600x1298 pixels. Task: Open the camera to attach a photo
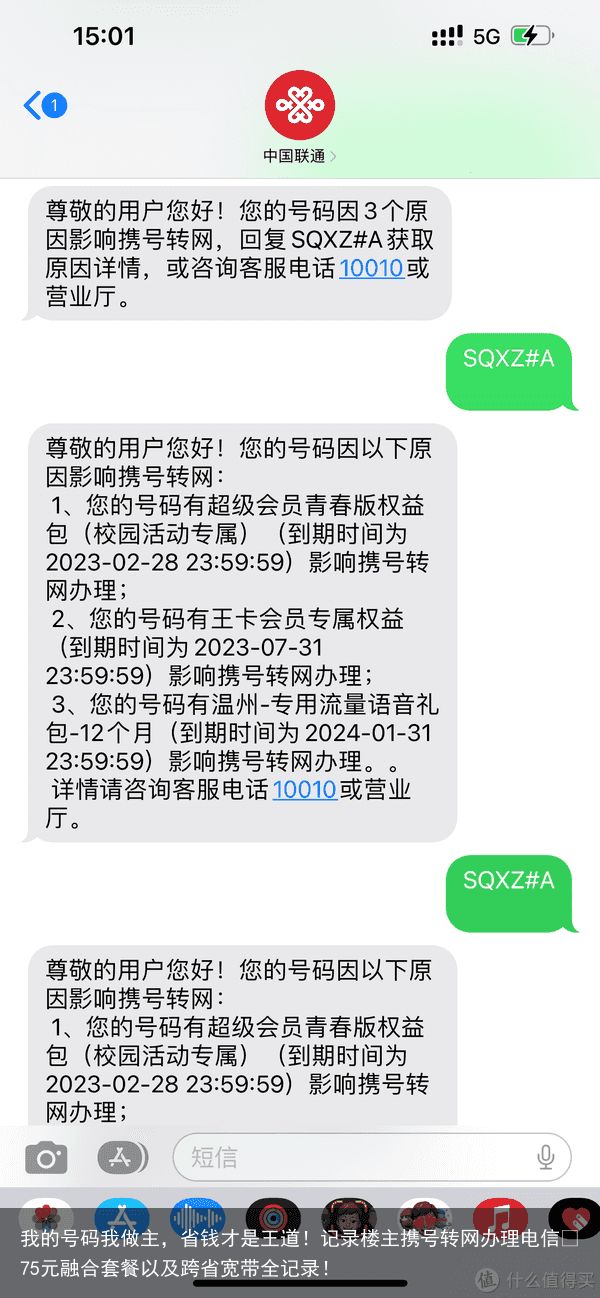tap(46, 1158)
